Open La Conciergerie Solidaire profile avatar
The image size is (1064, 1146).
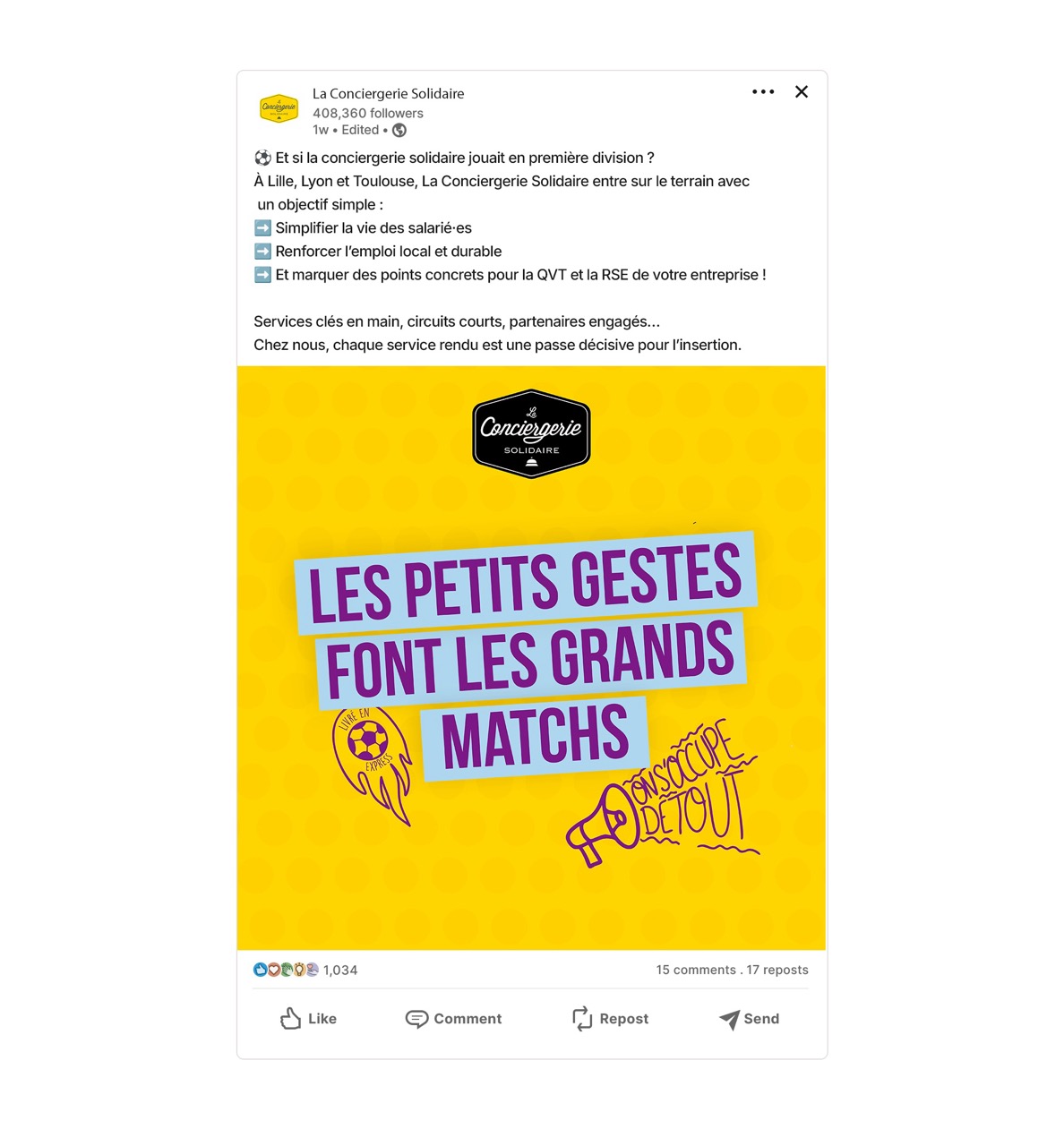tap(279, 108)
